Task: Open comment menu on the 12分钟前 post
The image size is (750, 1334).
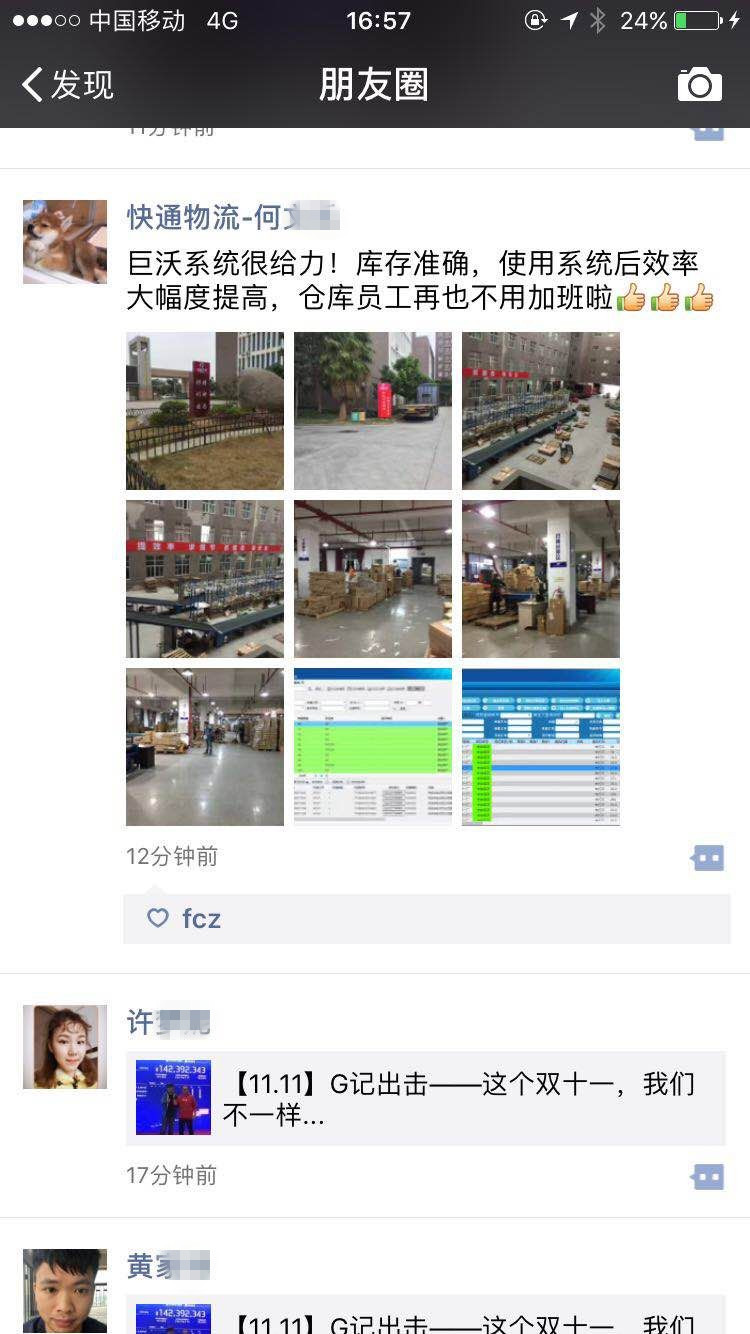Action: pyautogui.click(x=707, y=858)
